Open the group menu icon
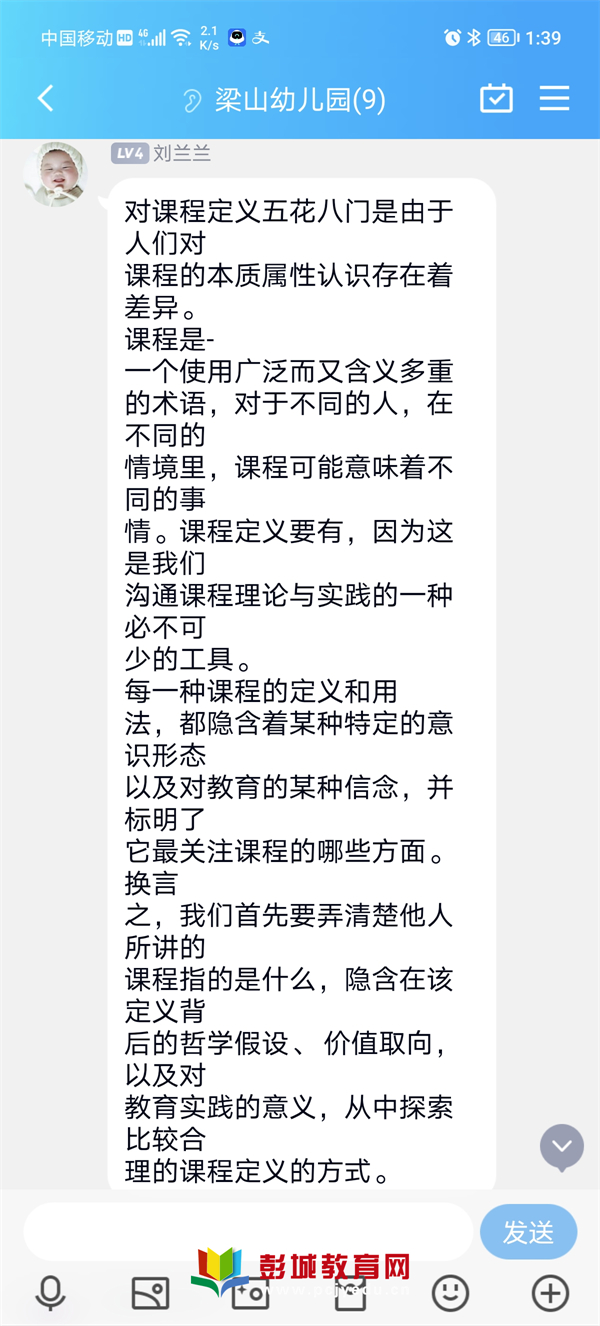Viewport: 600px width, 1326px height. (554, 98)
